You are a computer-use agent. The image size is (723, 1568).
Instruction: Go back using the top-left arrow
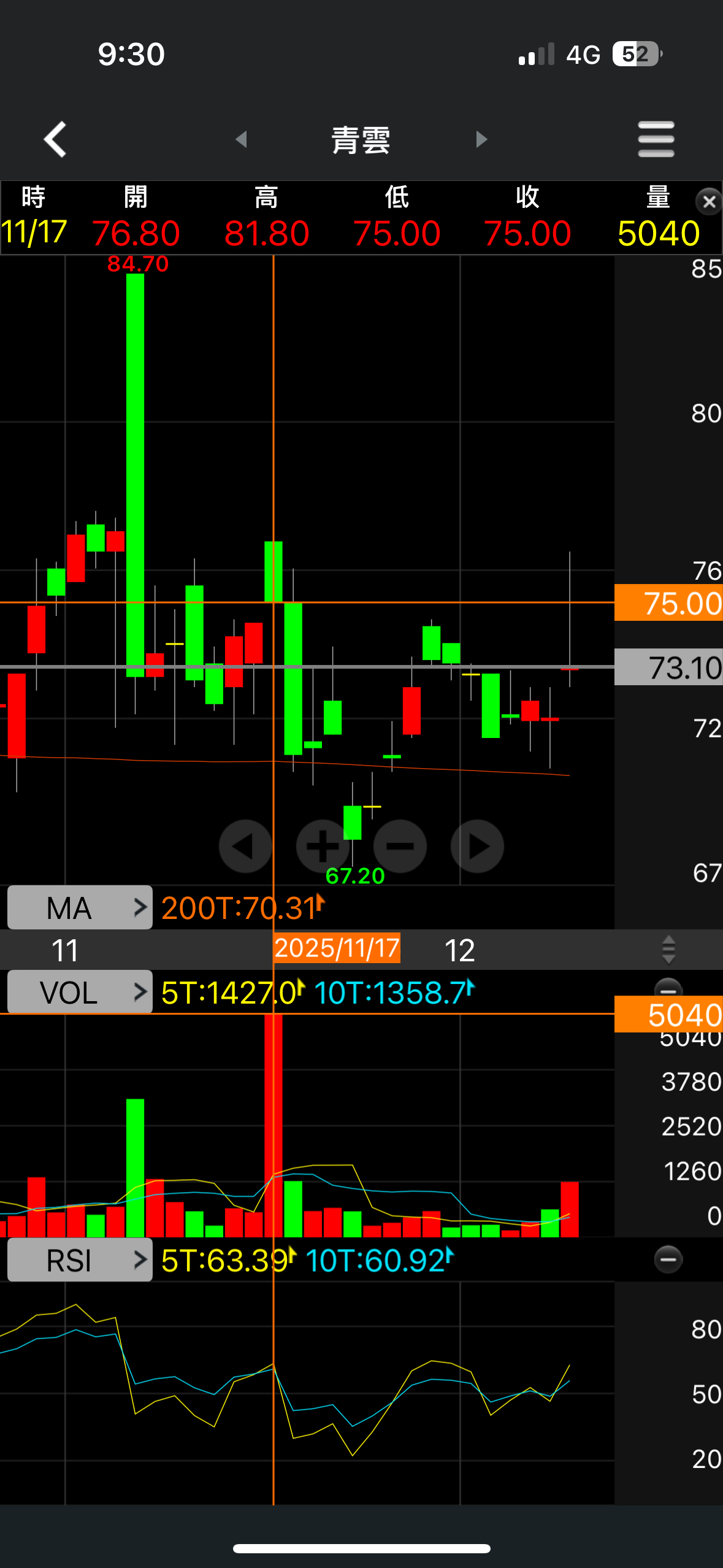pos(55,139)
